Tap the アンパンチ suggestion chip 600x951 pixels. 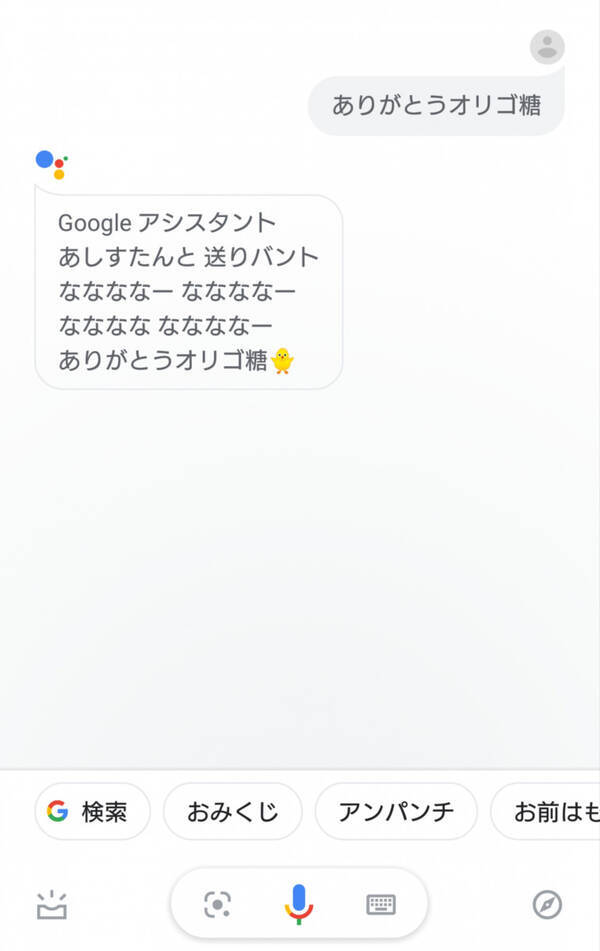point(396,811)
